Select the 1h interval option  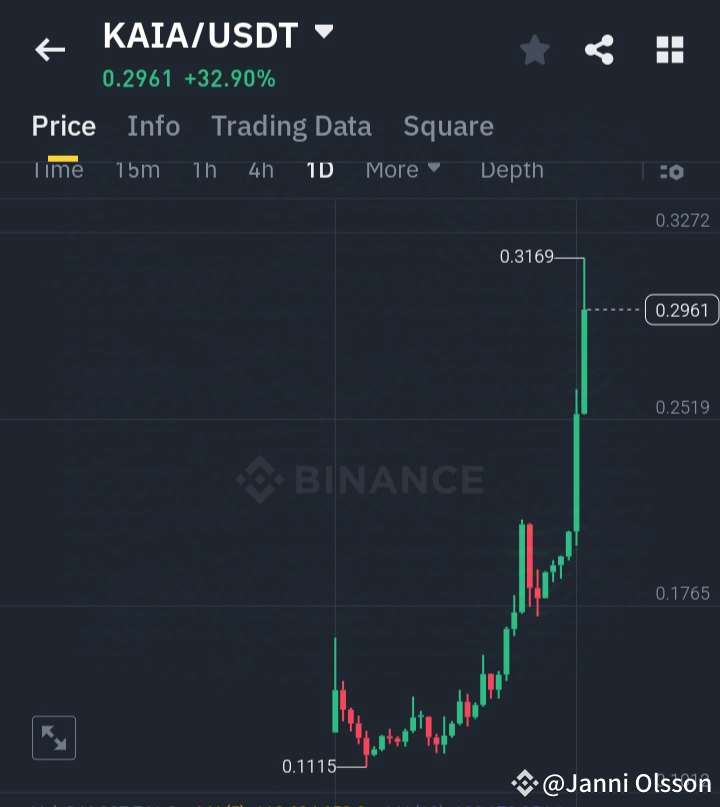point(204,170)
